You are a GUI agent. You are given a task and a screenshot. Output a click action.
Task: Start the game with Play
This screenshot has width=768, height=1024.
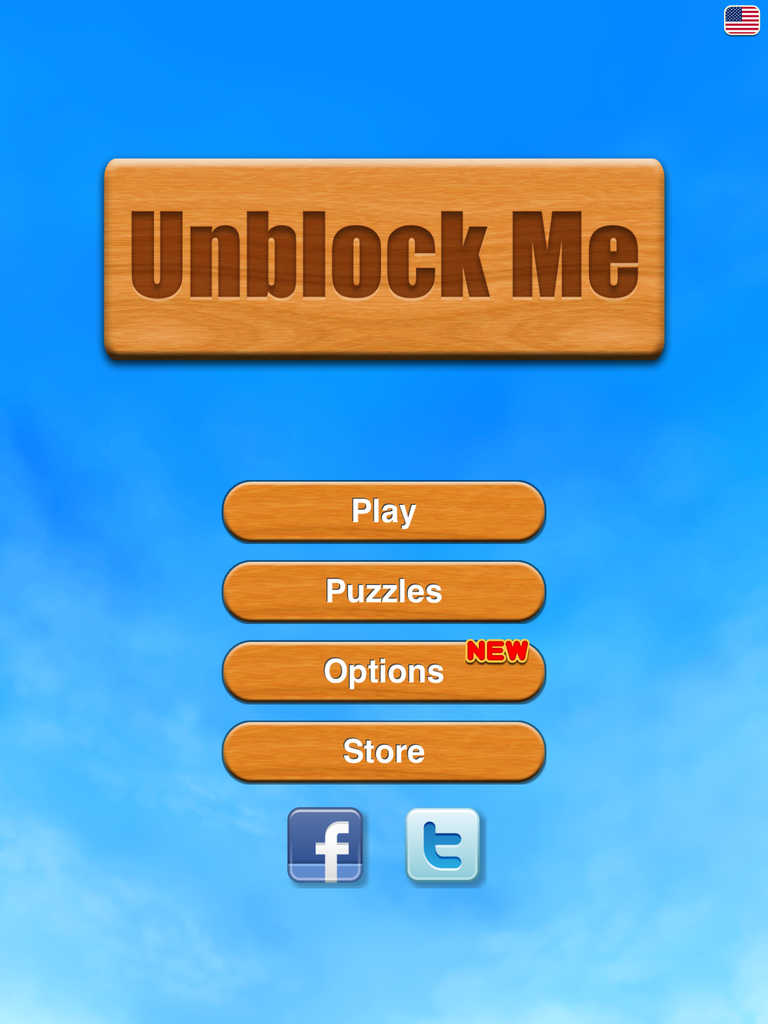[x=384, y=511]
